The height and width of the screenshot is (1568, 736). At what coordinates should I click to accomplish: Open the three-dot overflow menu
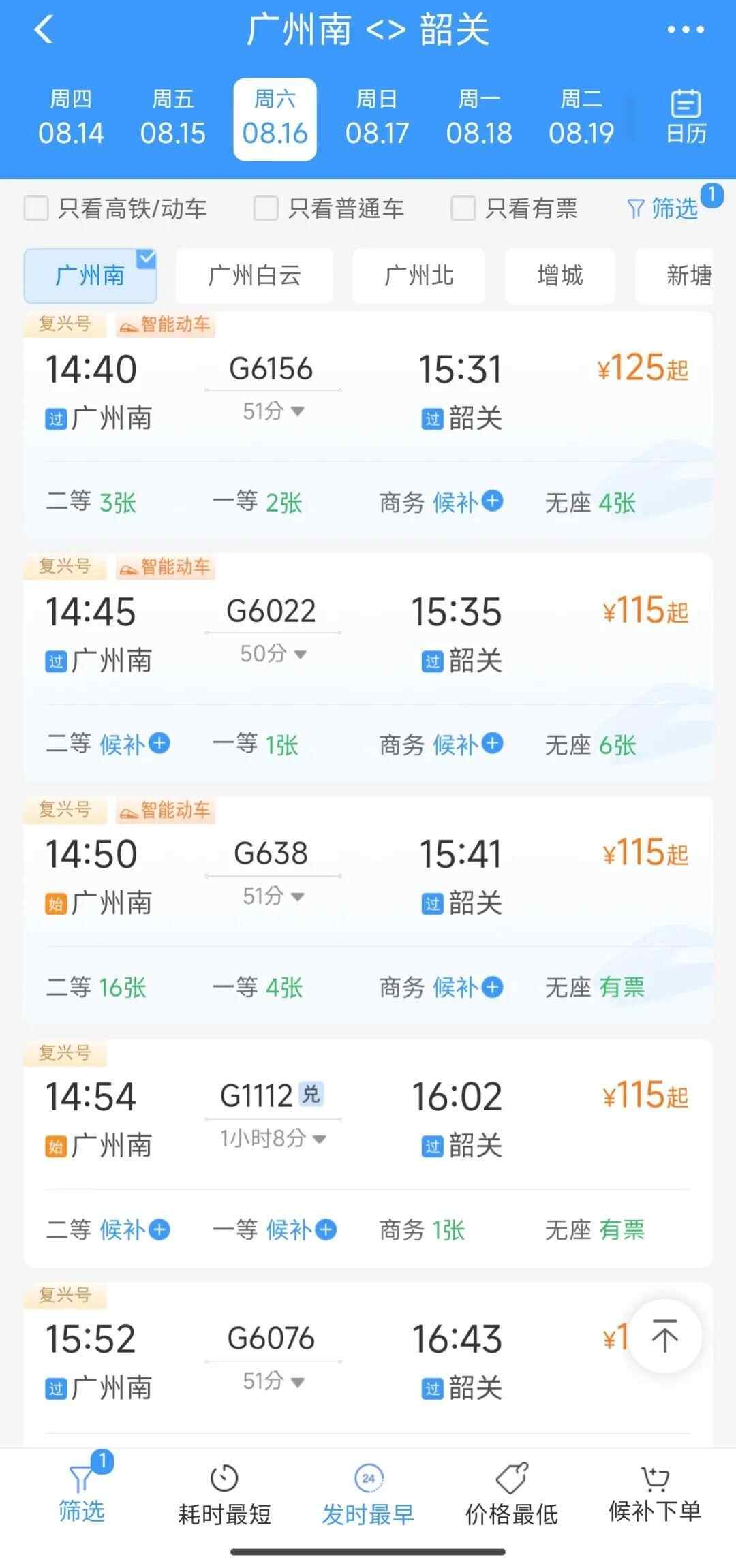point(685,30)
